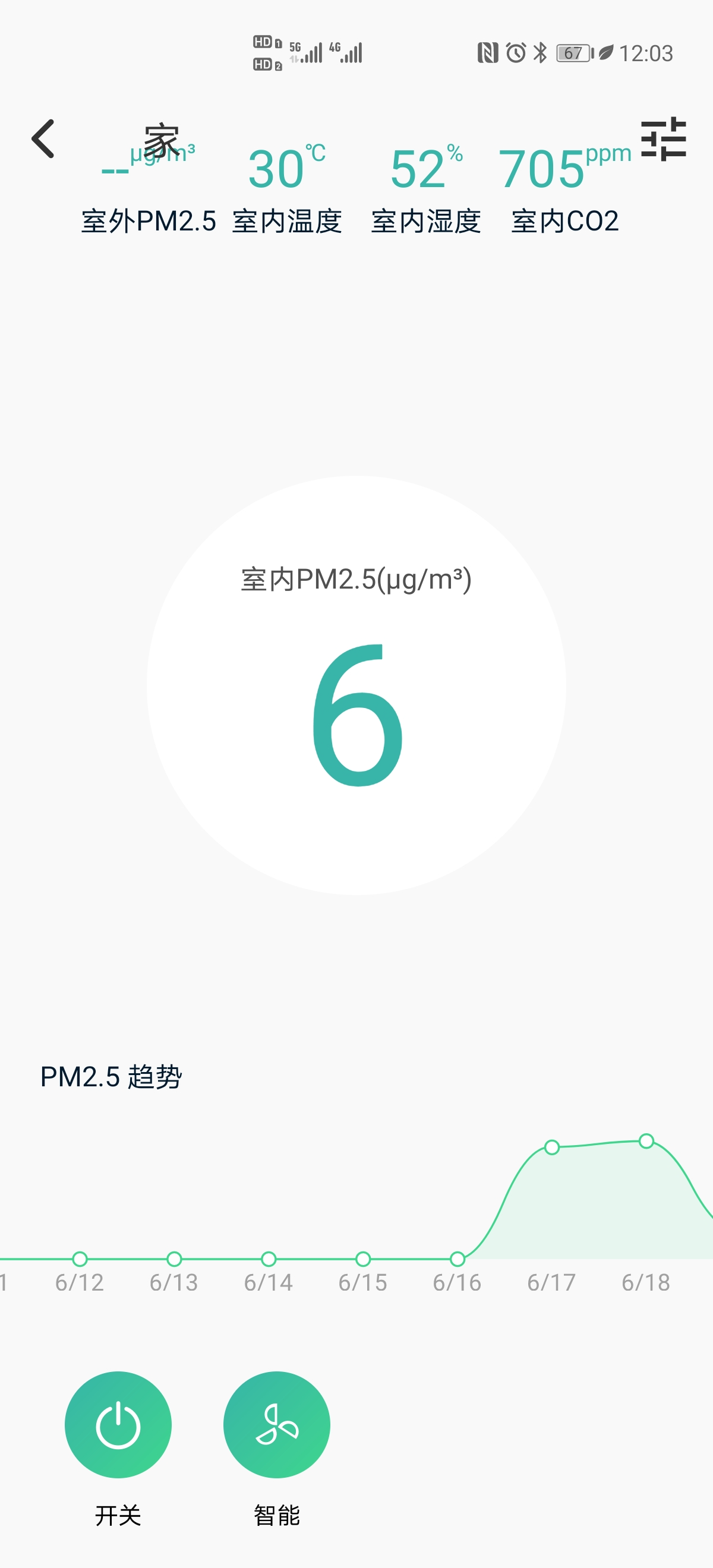Image resolution: width=713 pixels, height=1568 pixels.
Task: Select the 6/16 point on PM2.5 trend
Action: 458,1259
